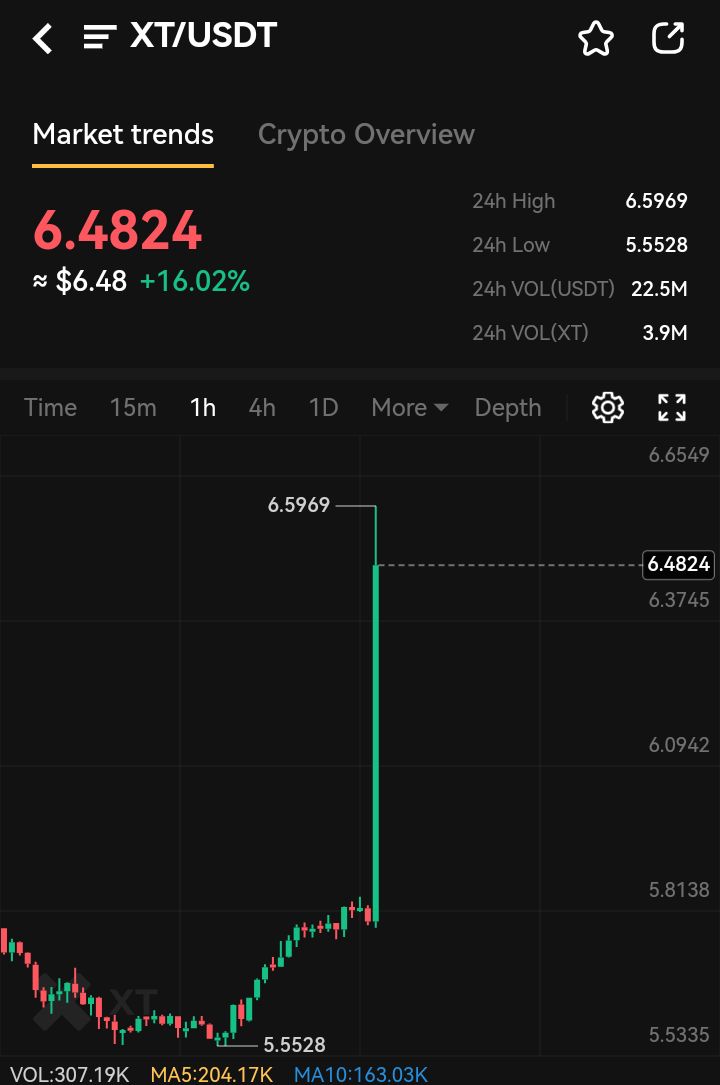720x1085 pixels.
Task: Select the Market trends tab
Action: point(123,135)
